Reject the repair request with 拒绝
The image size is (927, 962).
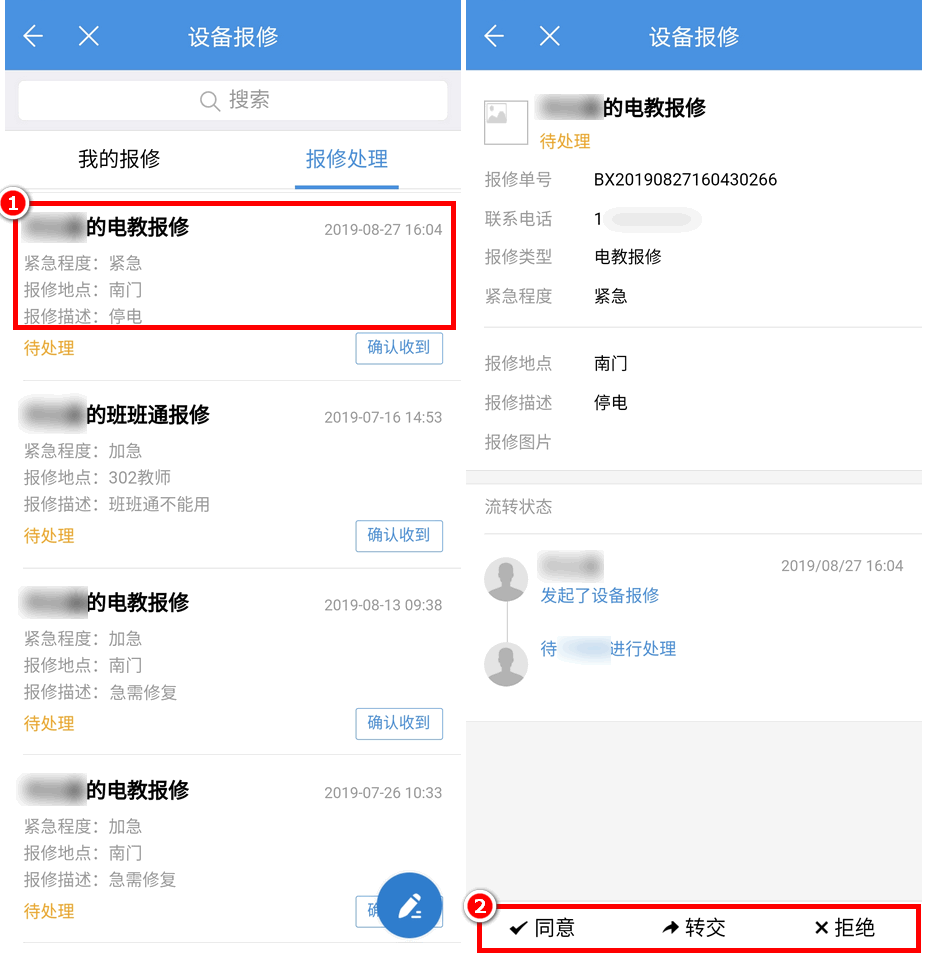(844, 928)
